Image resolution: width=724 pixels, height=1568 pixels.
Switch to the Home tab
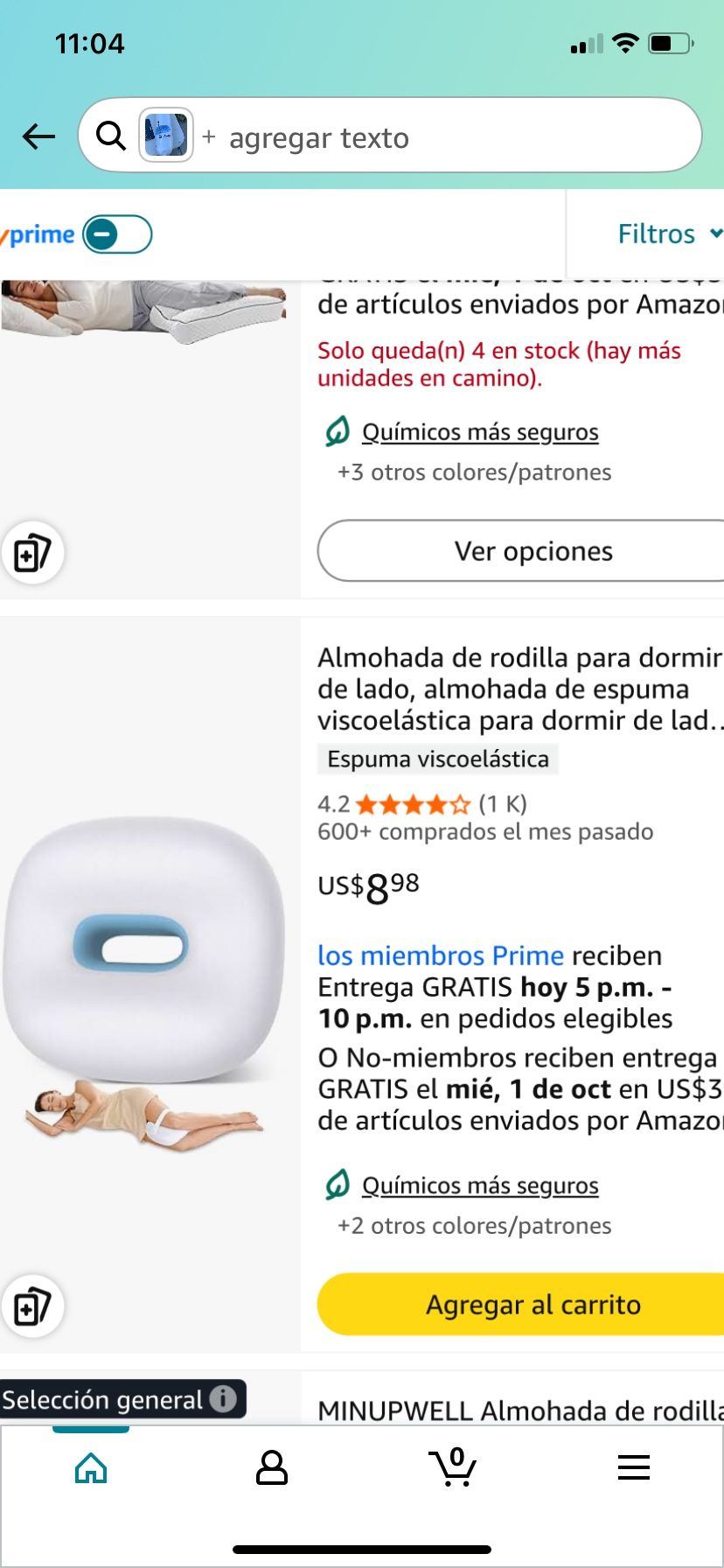91,1467
